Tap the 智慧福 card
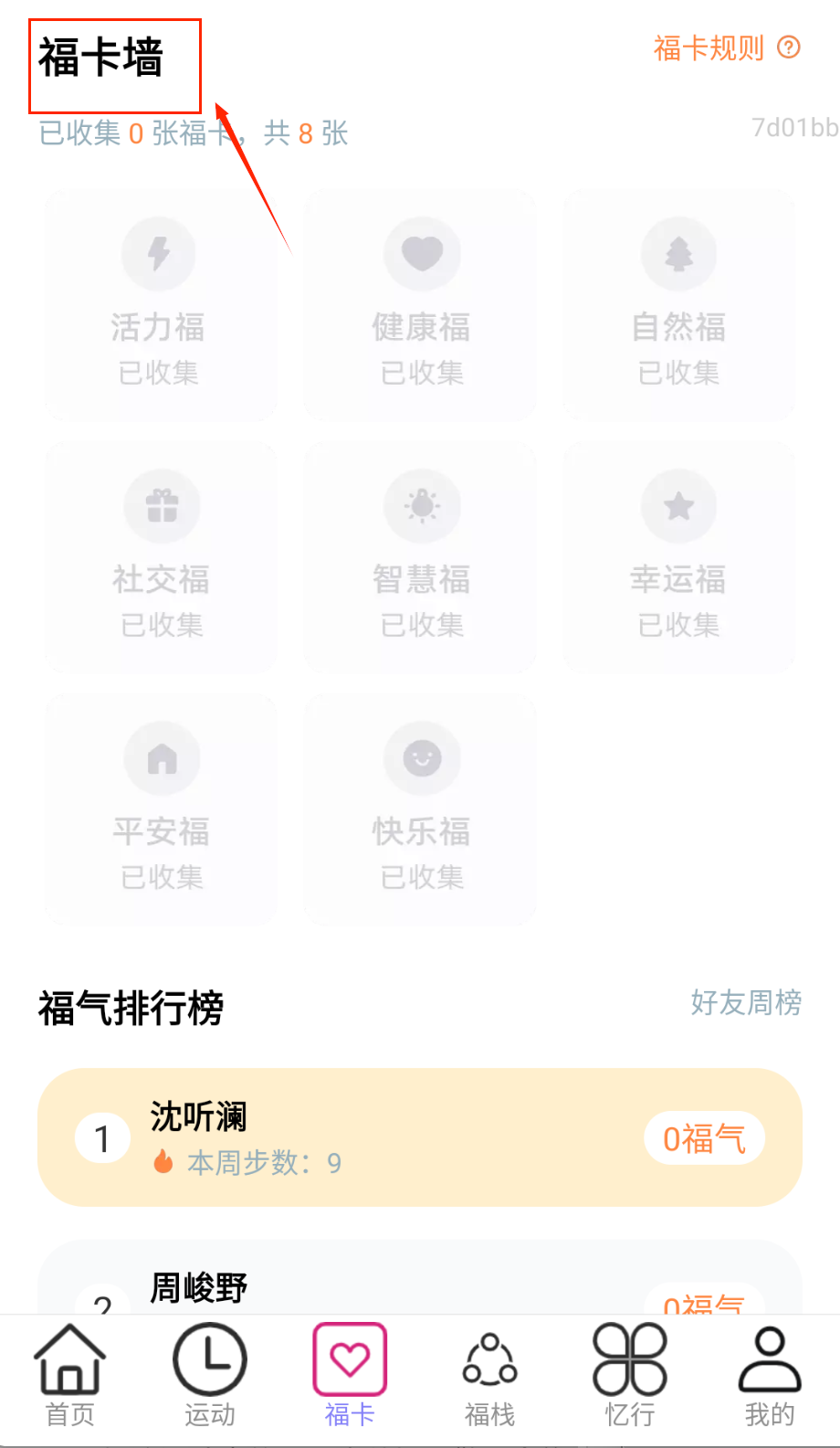The image size is (840, 1448). pos(421,558)
